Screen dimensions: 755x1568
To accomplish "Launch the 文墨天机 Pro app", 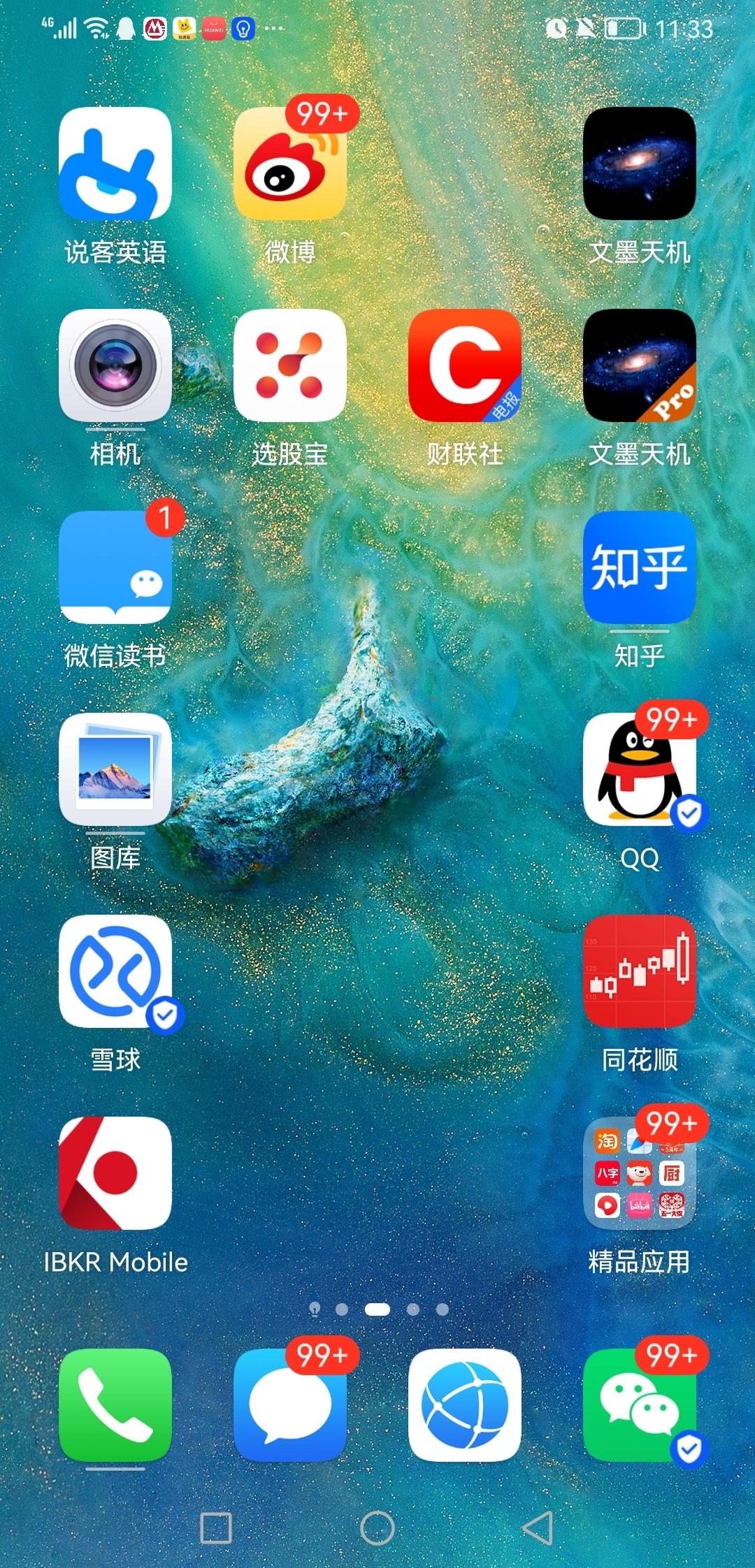I will [640, 365].
